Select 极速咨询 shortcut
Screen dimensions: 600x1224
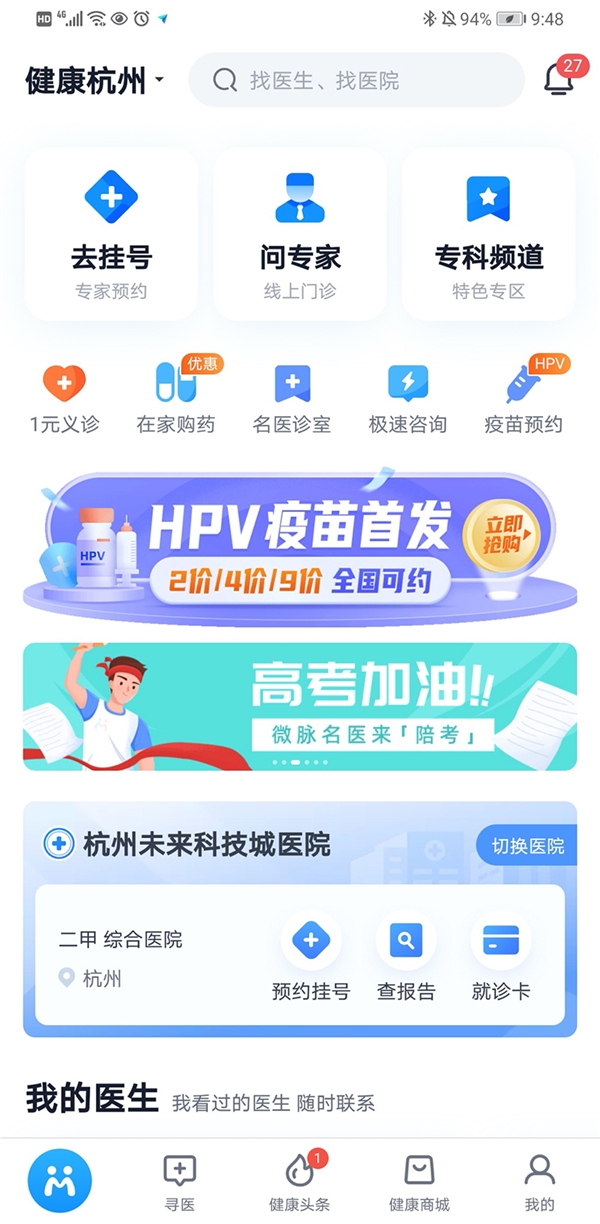pyautogui.click(x=407, y=398)
